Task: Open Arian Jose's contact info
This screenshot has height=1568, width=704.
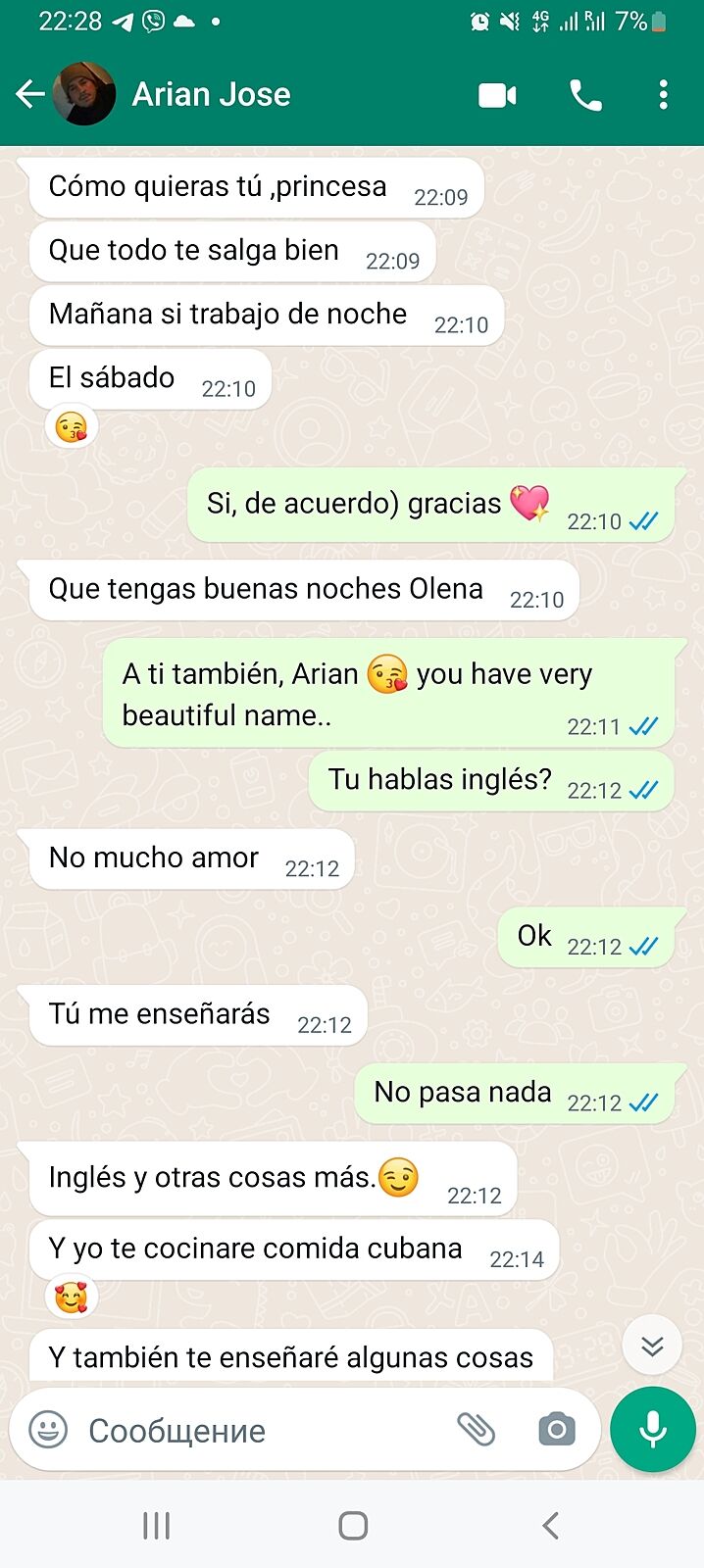Action: coord(211,94)
